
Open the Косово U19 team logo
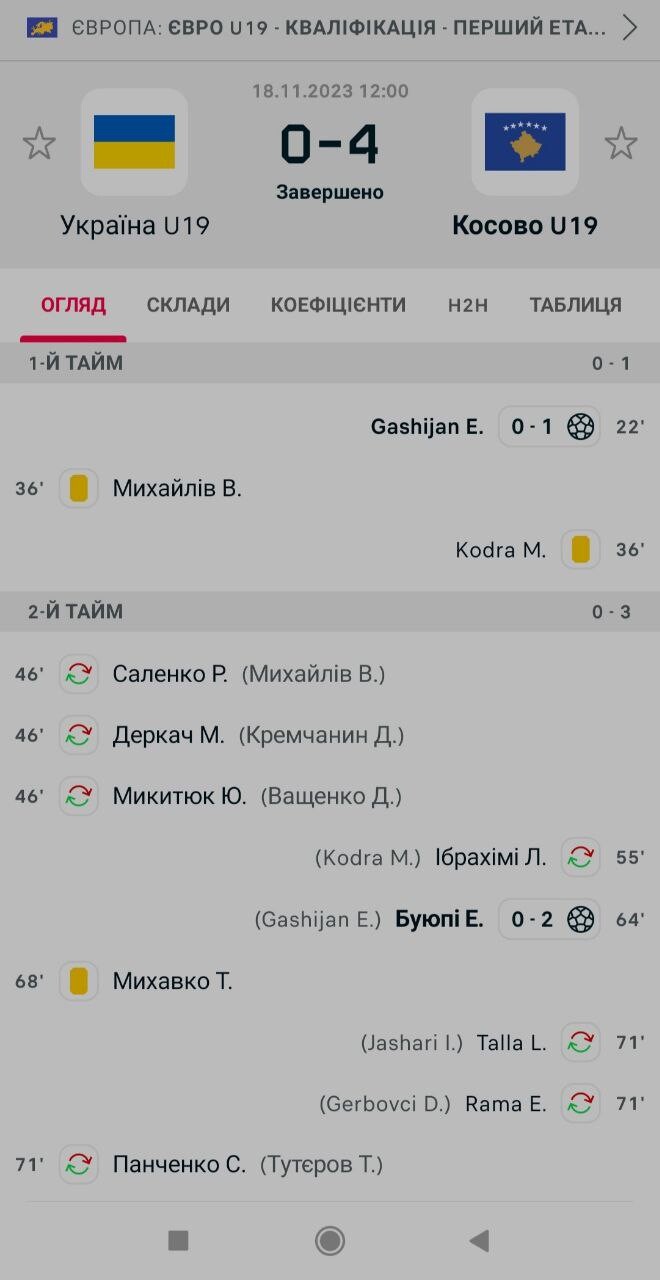pyautogui.click(x=525, y=142)
